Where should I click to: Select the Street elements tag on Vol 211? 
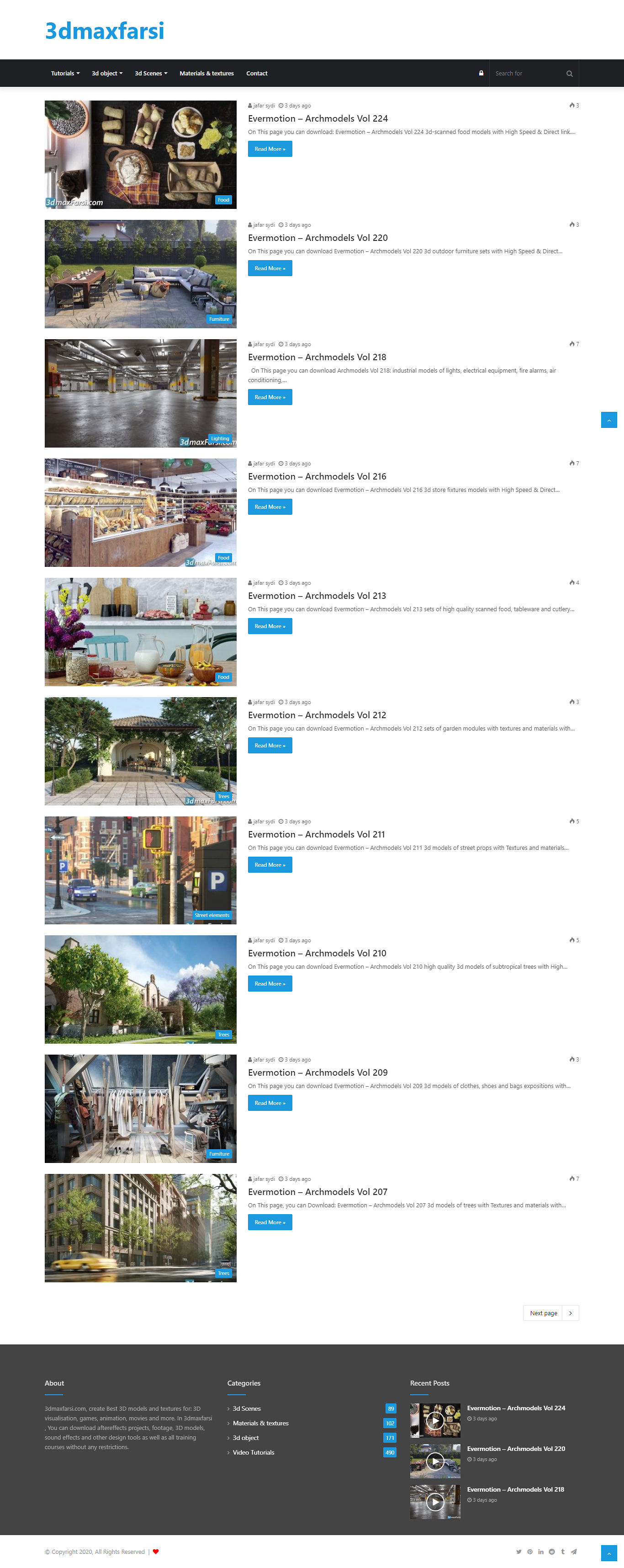(x=212, y=915)
